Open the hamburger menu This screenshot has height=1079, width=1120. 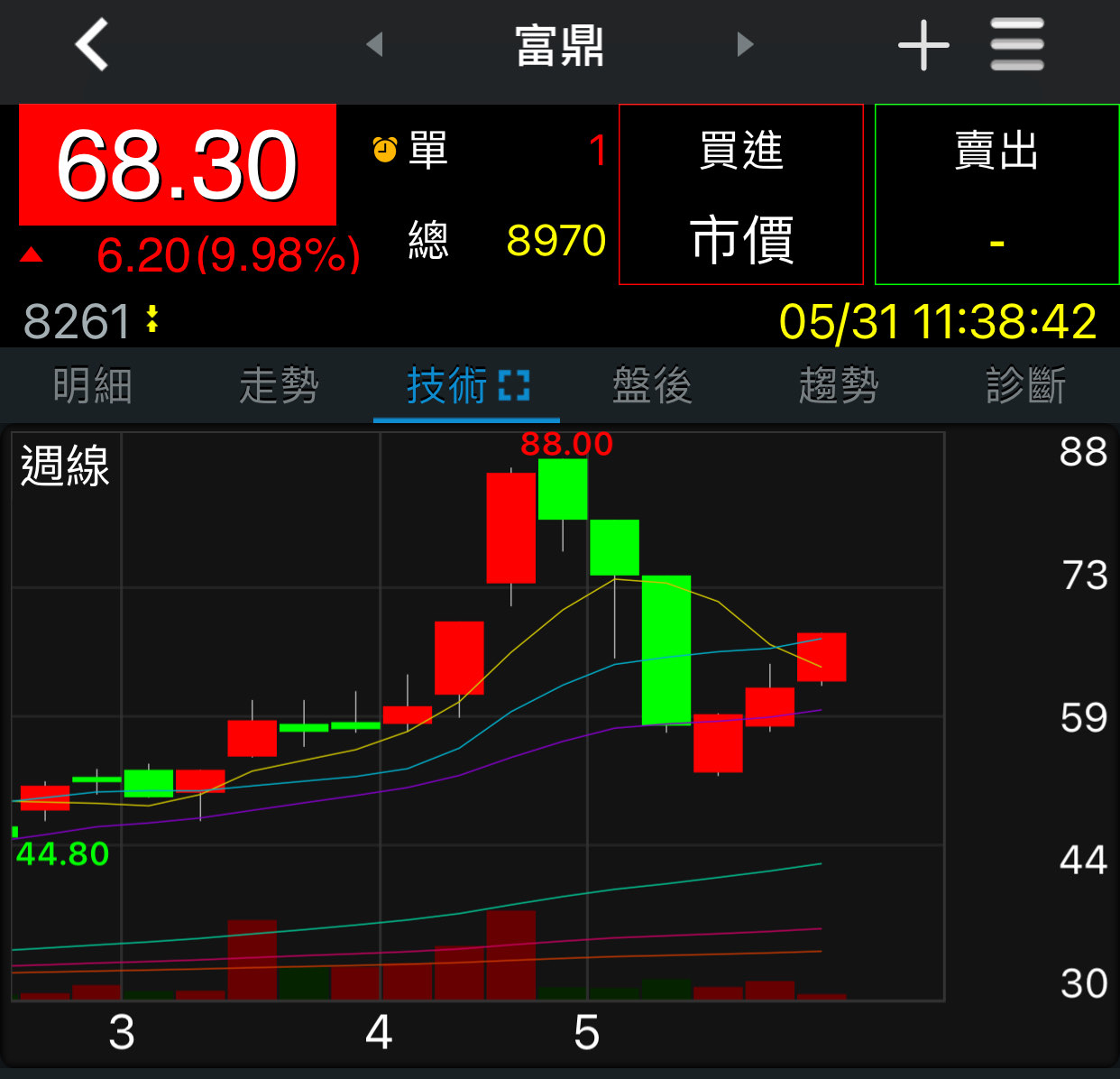tap(1016, 44)
